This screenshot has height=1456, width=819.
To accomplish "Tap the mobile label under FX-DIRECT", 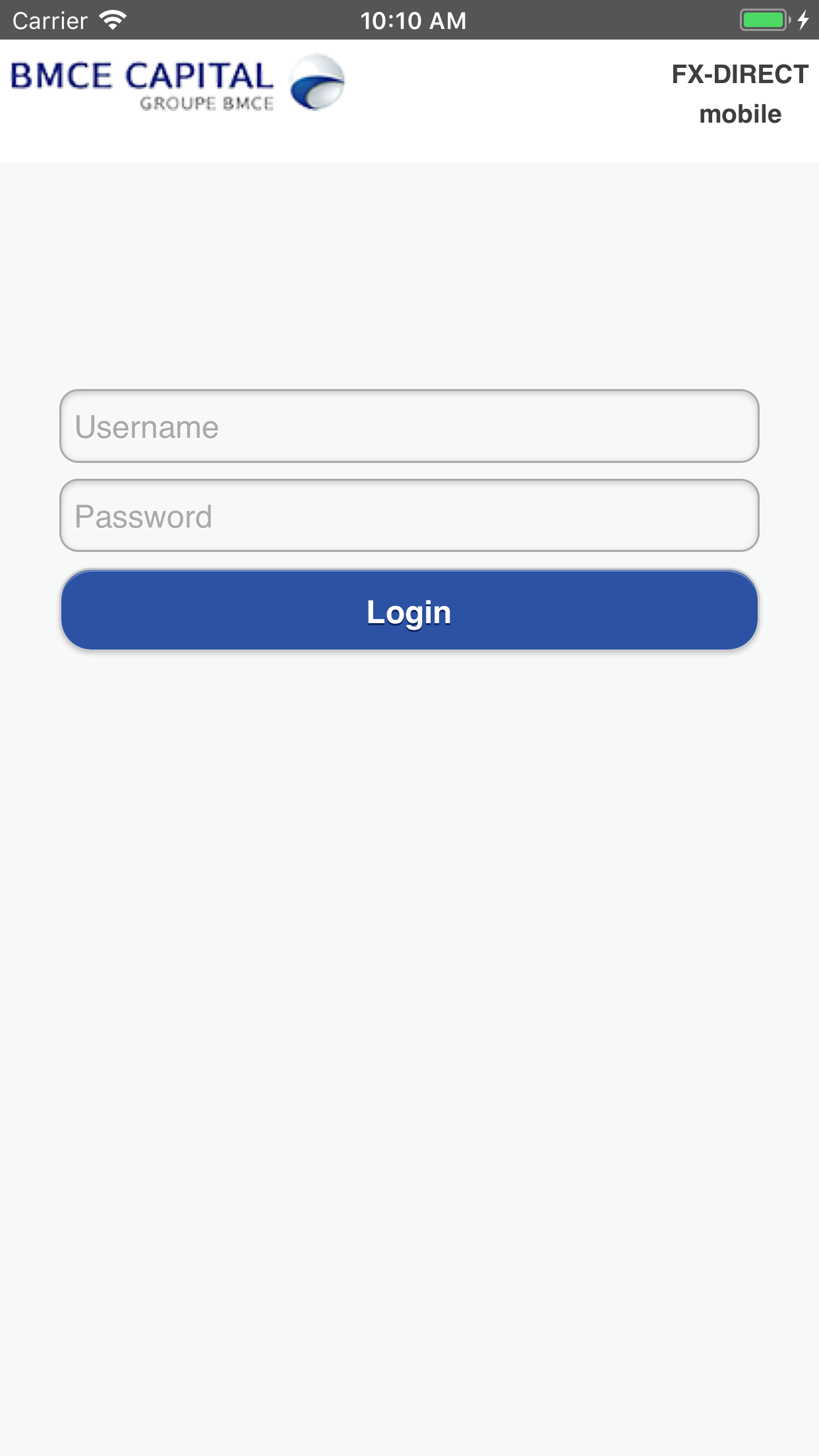I will 740,113.
